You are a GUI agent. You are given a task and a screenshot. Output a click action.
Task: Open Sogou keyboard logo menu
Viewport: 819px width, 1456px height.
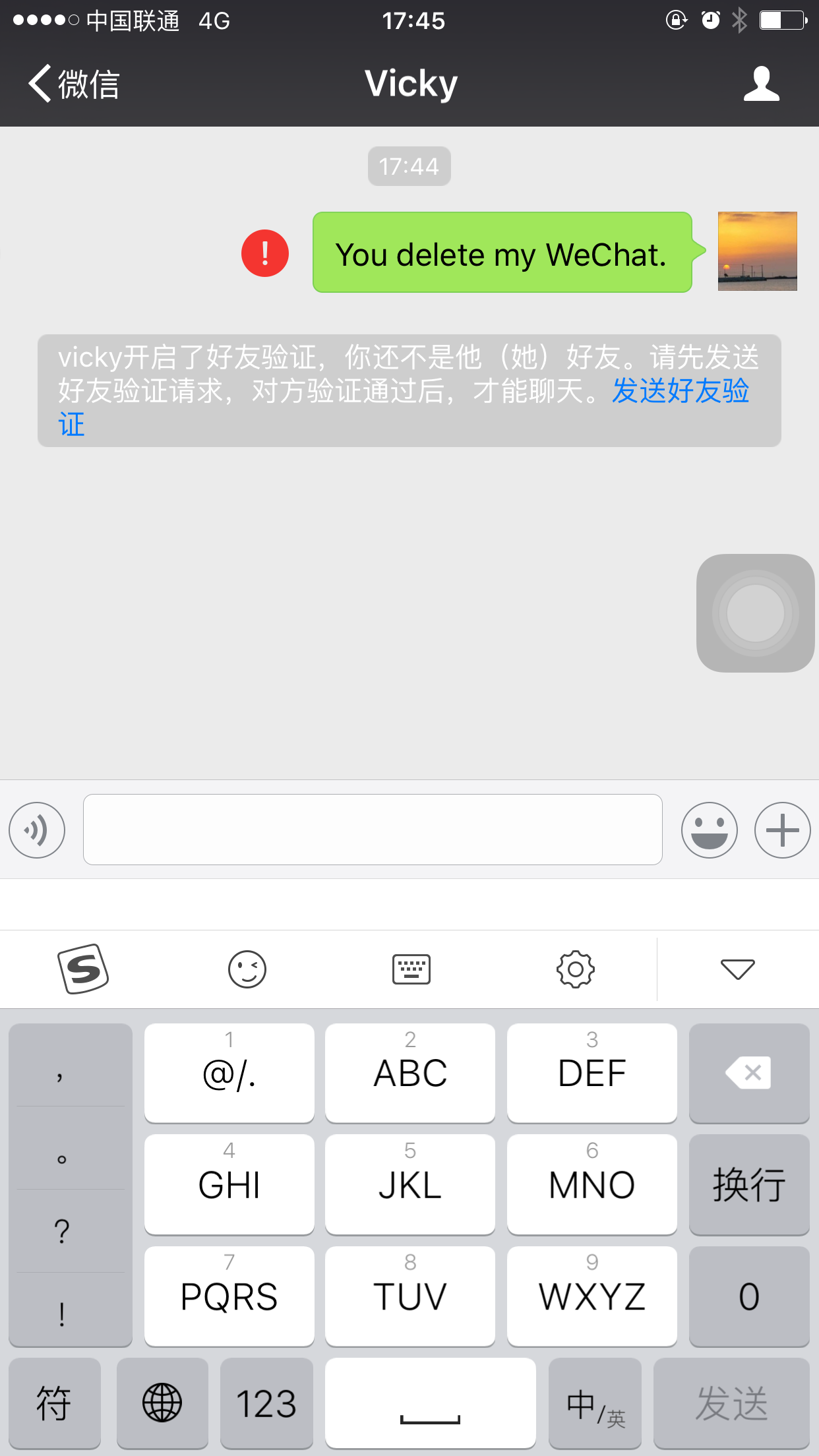pos(83,969)
